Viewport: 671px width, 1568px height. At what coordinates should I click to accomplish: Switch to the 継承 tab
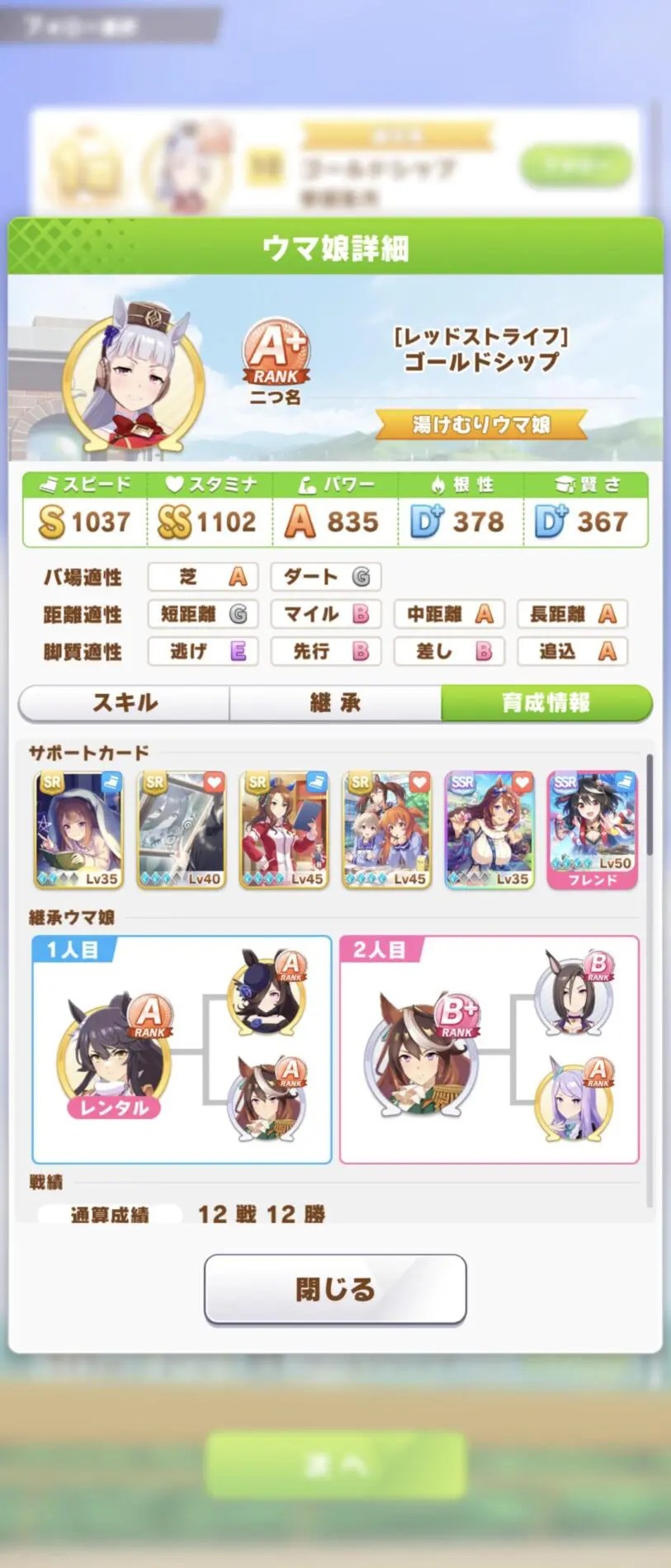[335, 702]
